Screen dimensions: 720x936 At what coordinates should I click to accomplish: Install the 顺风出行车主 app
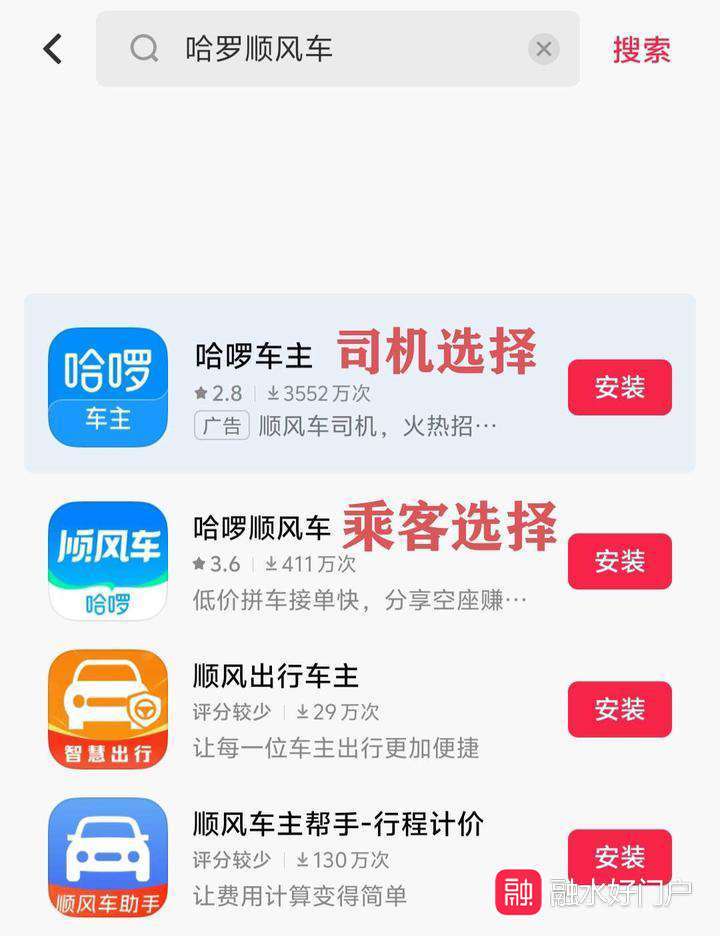[x=619, y=709]
